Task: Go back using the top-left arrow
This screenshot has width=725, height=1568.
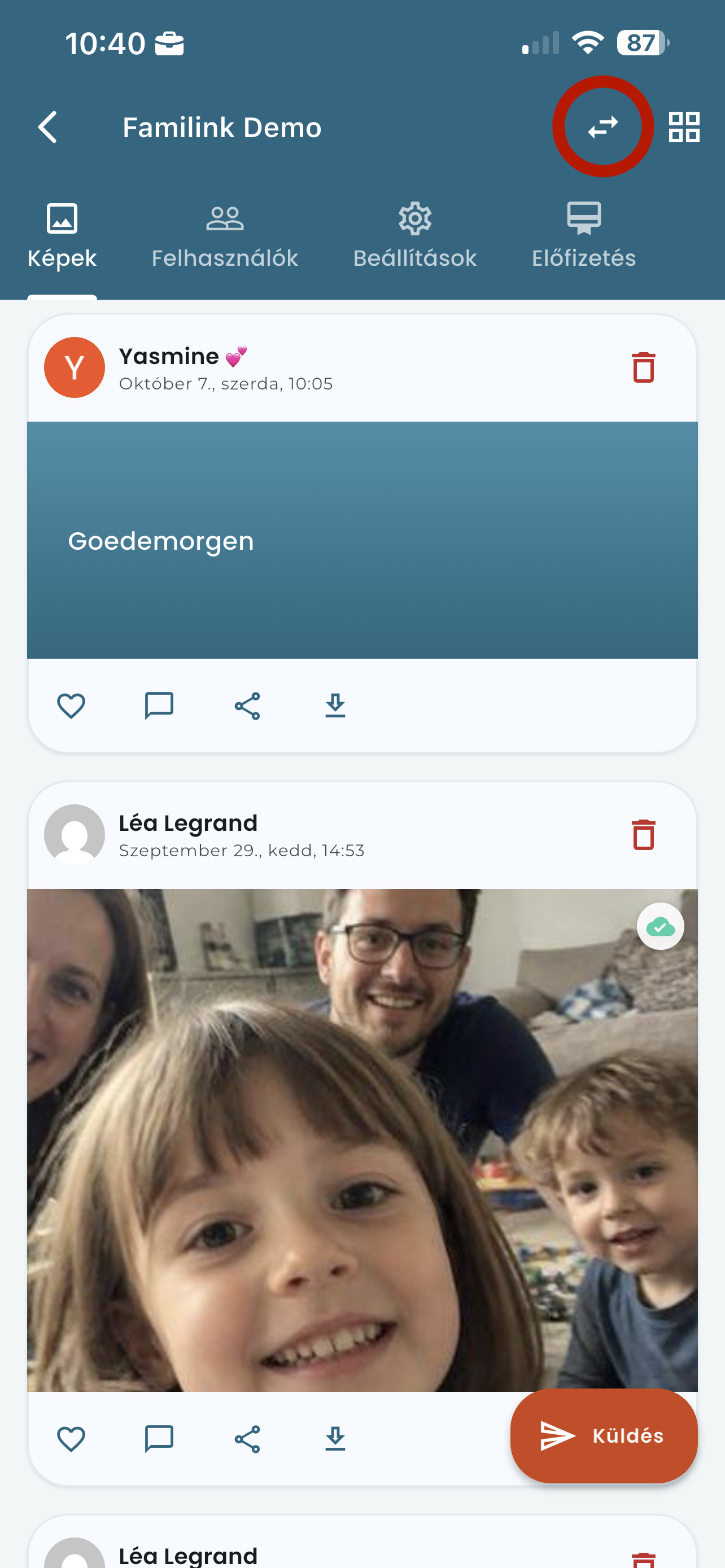Action: [x=47, y=127]
